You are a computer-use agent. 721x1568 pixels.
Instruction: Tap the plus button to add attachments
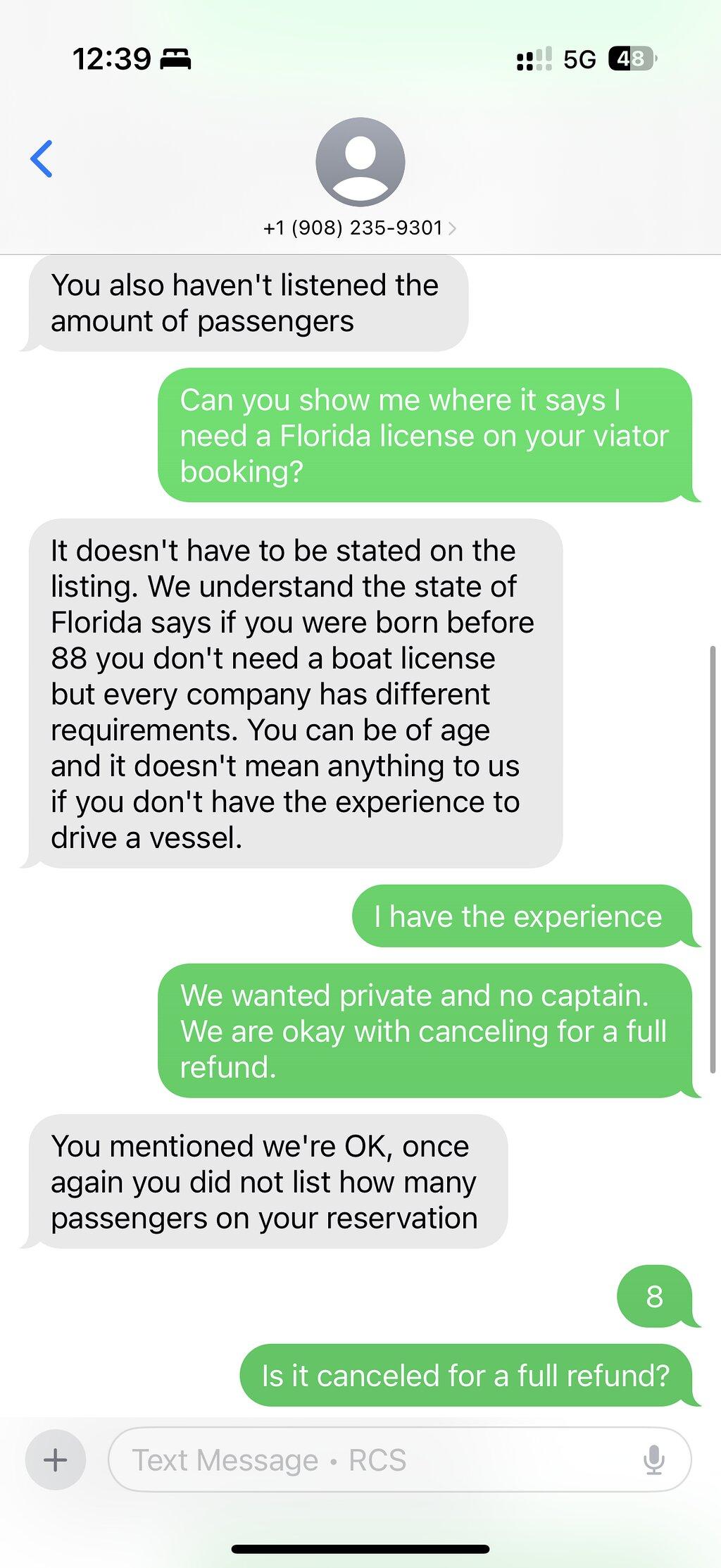coord(56,1460)
